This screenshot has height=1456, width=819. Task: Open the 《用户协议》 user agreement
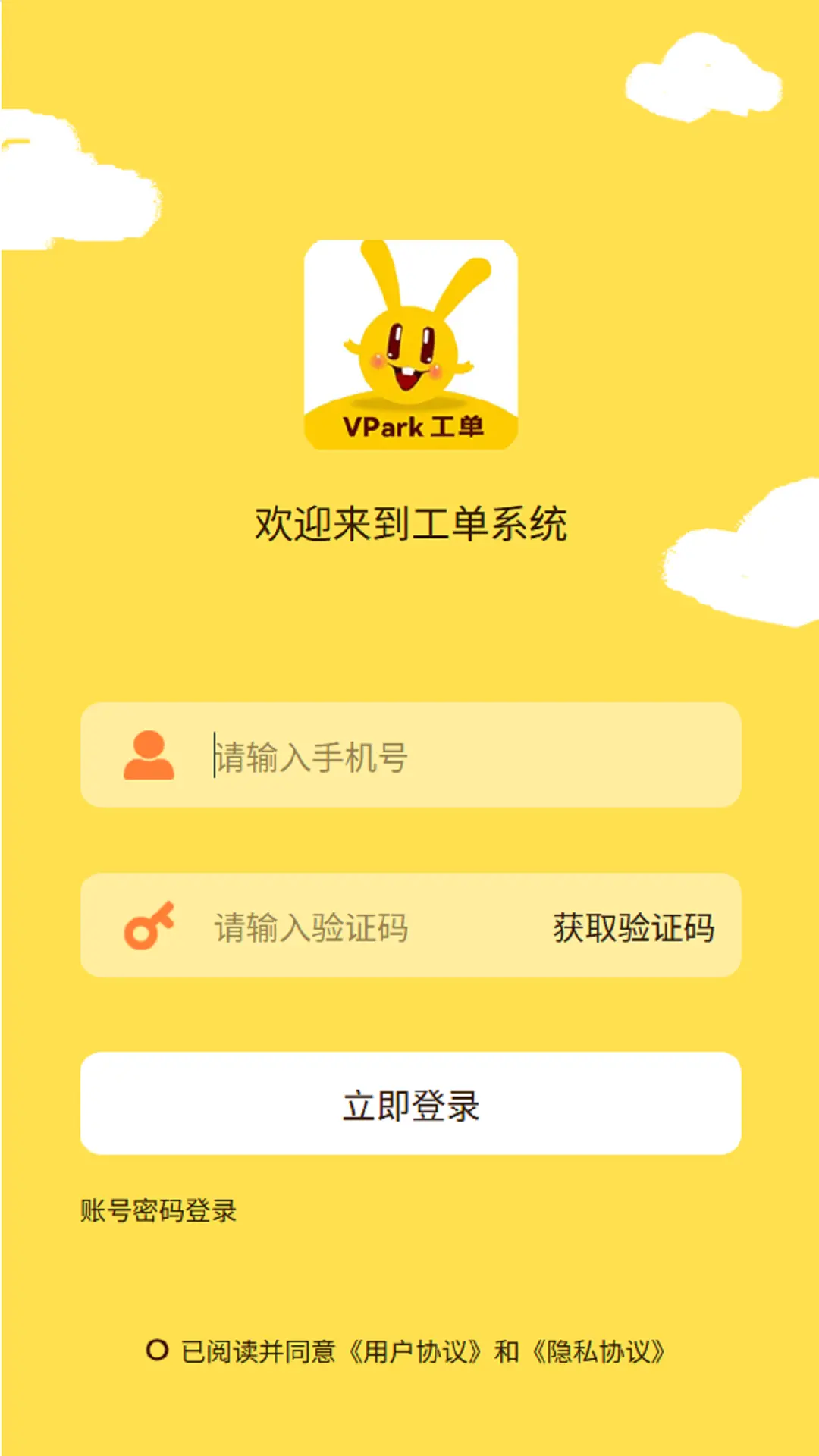[415, 1351]
